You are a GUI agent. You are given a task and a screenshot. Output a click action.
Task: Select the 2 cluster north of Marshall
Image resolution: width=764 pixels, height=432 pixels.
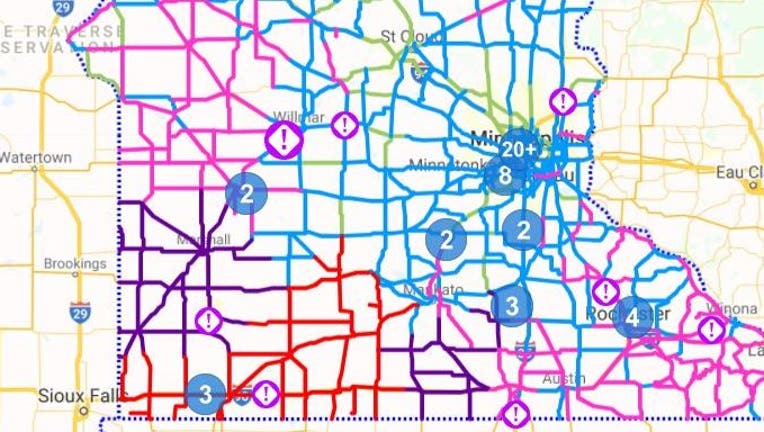pyautogui.click(x=246, y=194)
